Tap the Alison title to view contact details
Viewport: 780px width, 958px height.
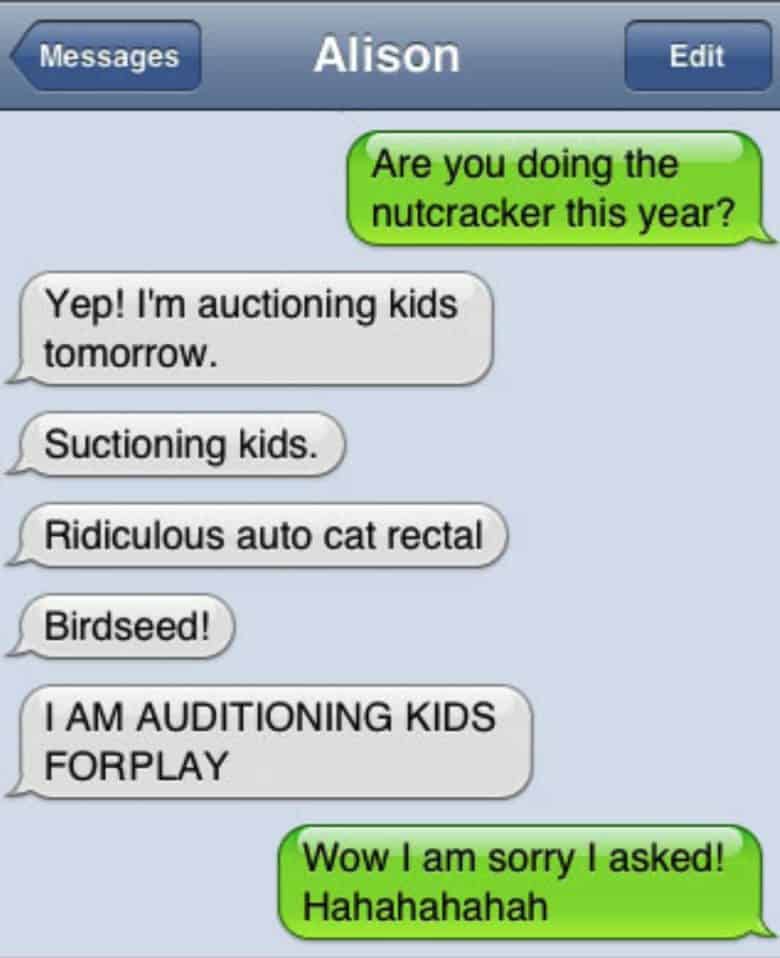click(x=388, y=55)
